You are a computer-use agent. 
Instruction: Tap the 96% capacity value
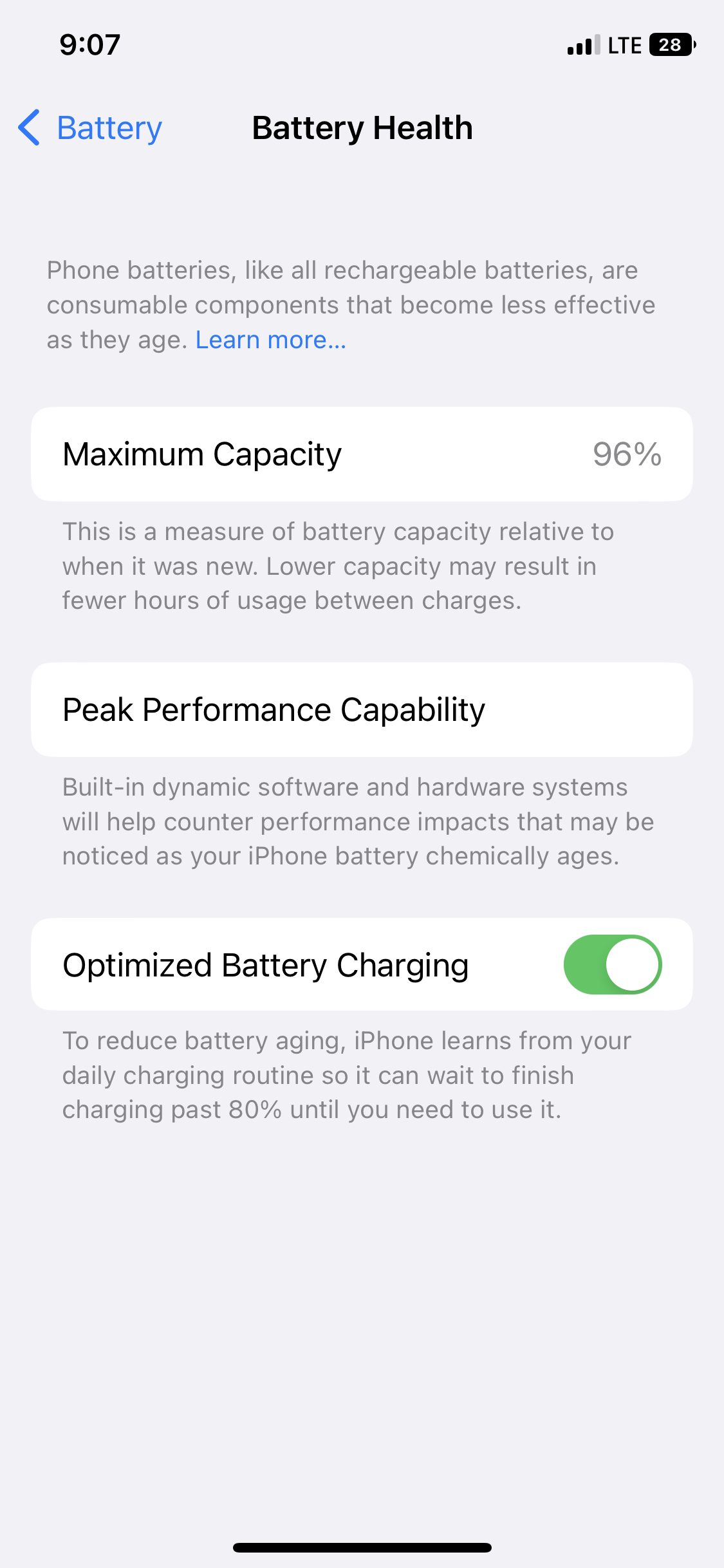pyautogui.click(x=626, y=453)
